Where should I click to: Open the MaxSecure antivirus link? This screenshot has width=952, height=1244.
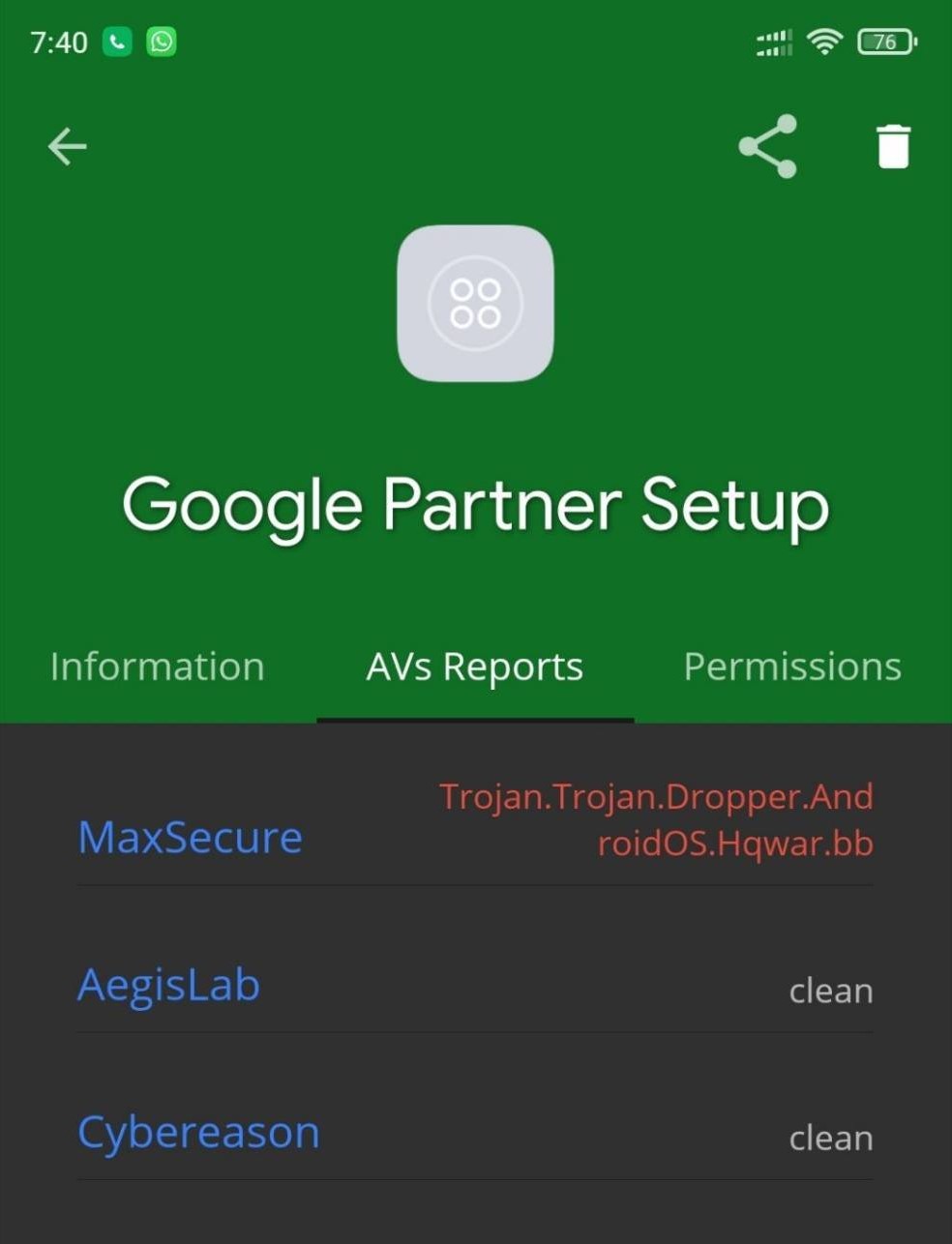point(190,837)
